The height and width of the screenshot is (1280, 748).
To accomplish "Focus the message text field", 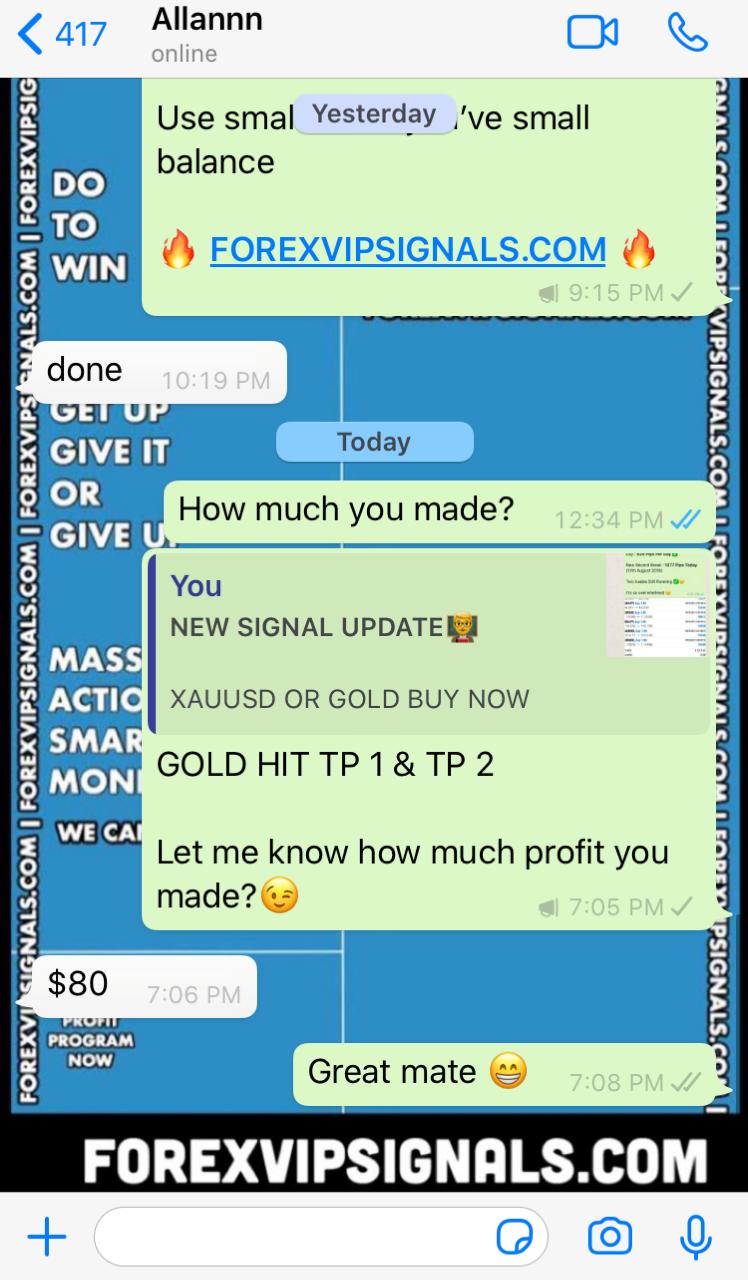I will [295, 1238].
